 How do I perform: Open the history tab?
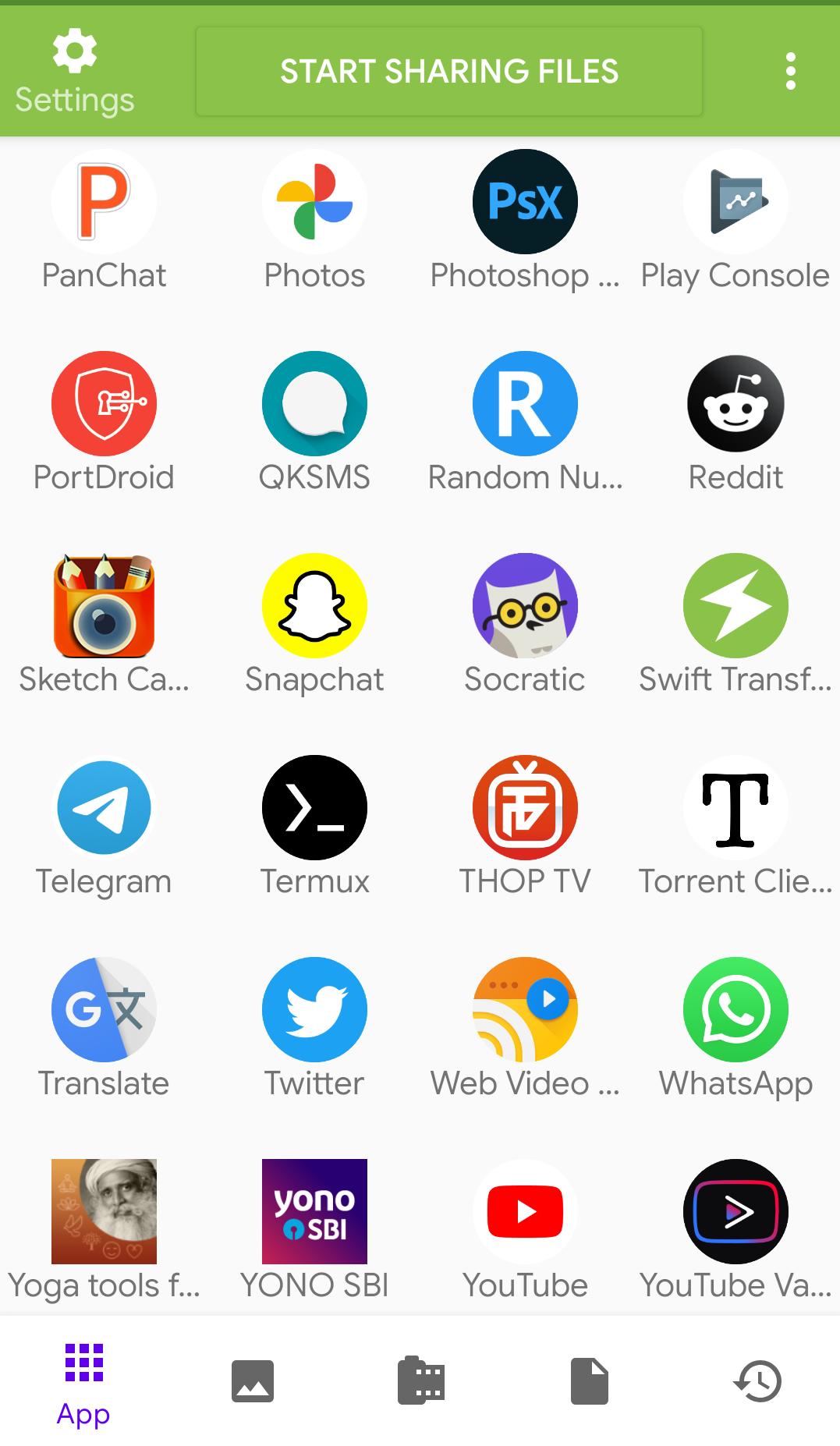[x=757, y=1381]
